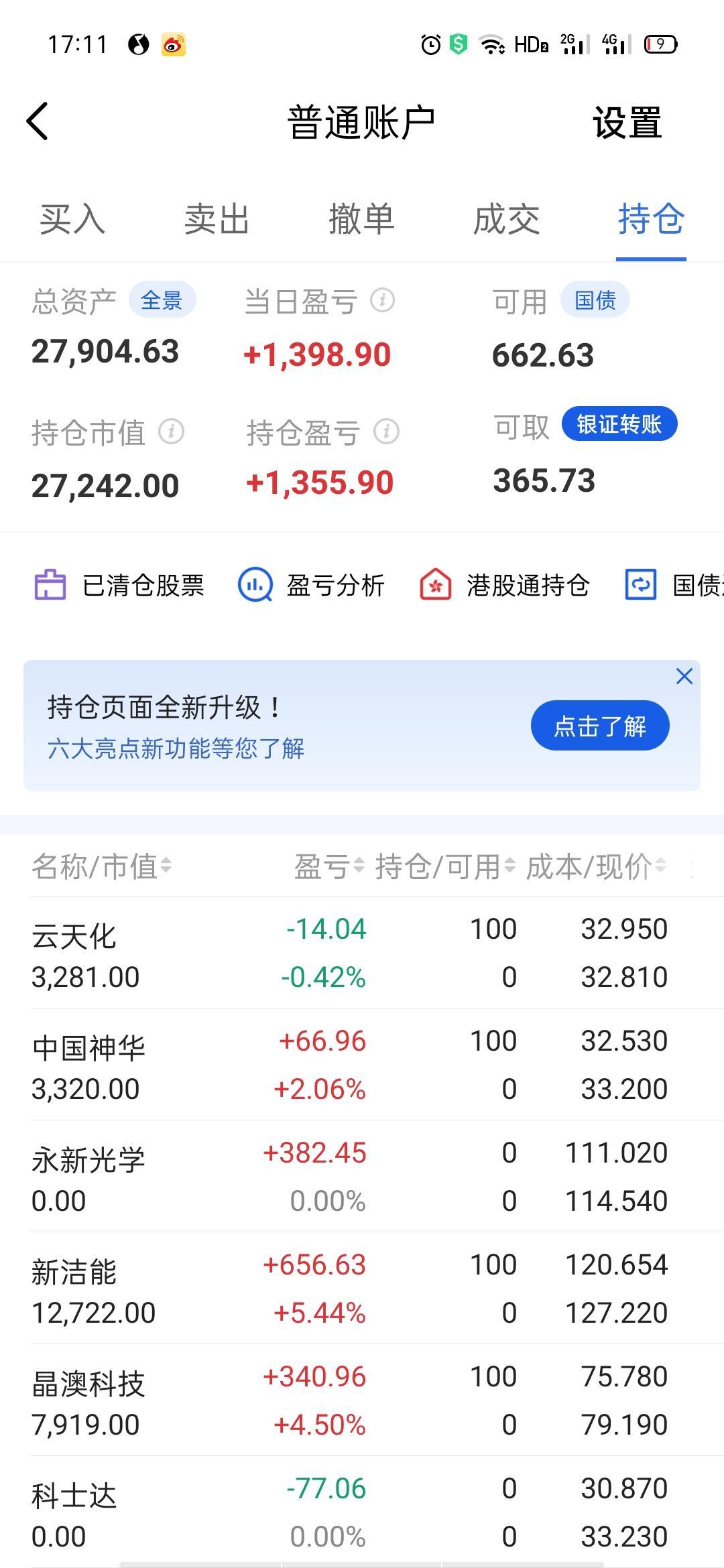Show info for 当日盈亏
Image resolution: width=724 pixels, height=1568 pixels.
(x=383, y=300)
